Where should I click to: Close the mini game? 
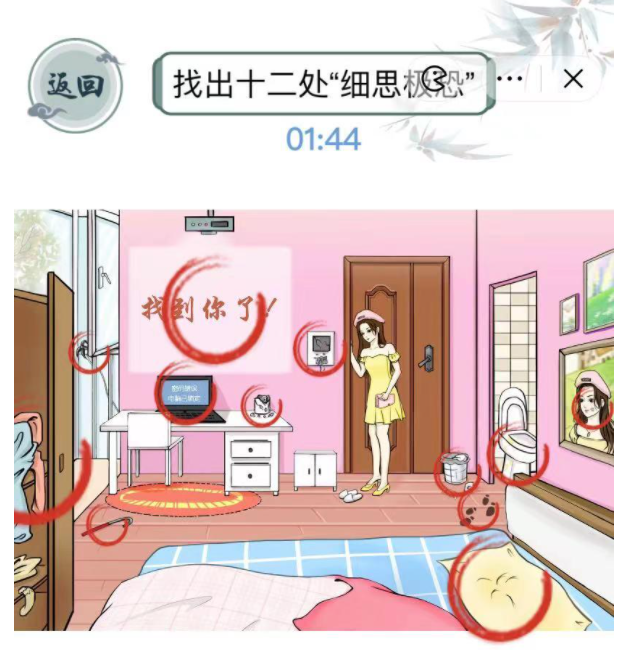tap(573, 79)
